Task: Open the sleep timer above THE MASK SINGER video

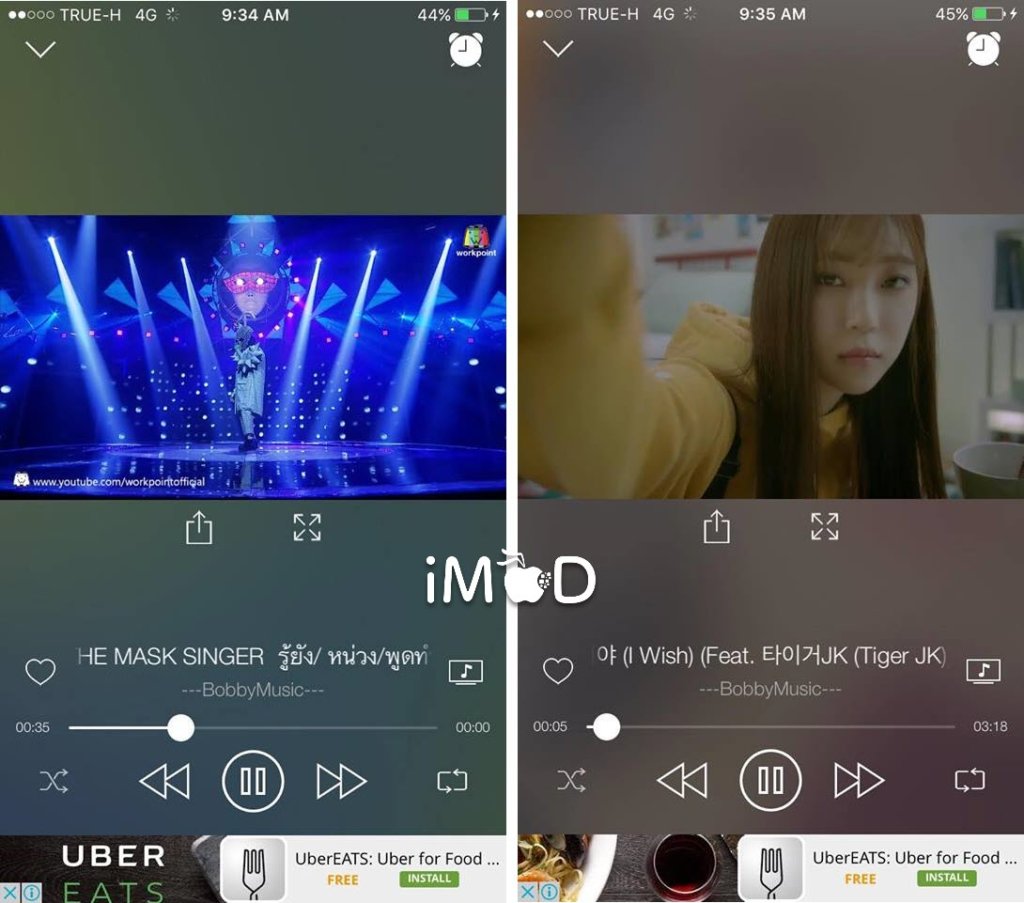Action: pos(465,49)
